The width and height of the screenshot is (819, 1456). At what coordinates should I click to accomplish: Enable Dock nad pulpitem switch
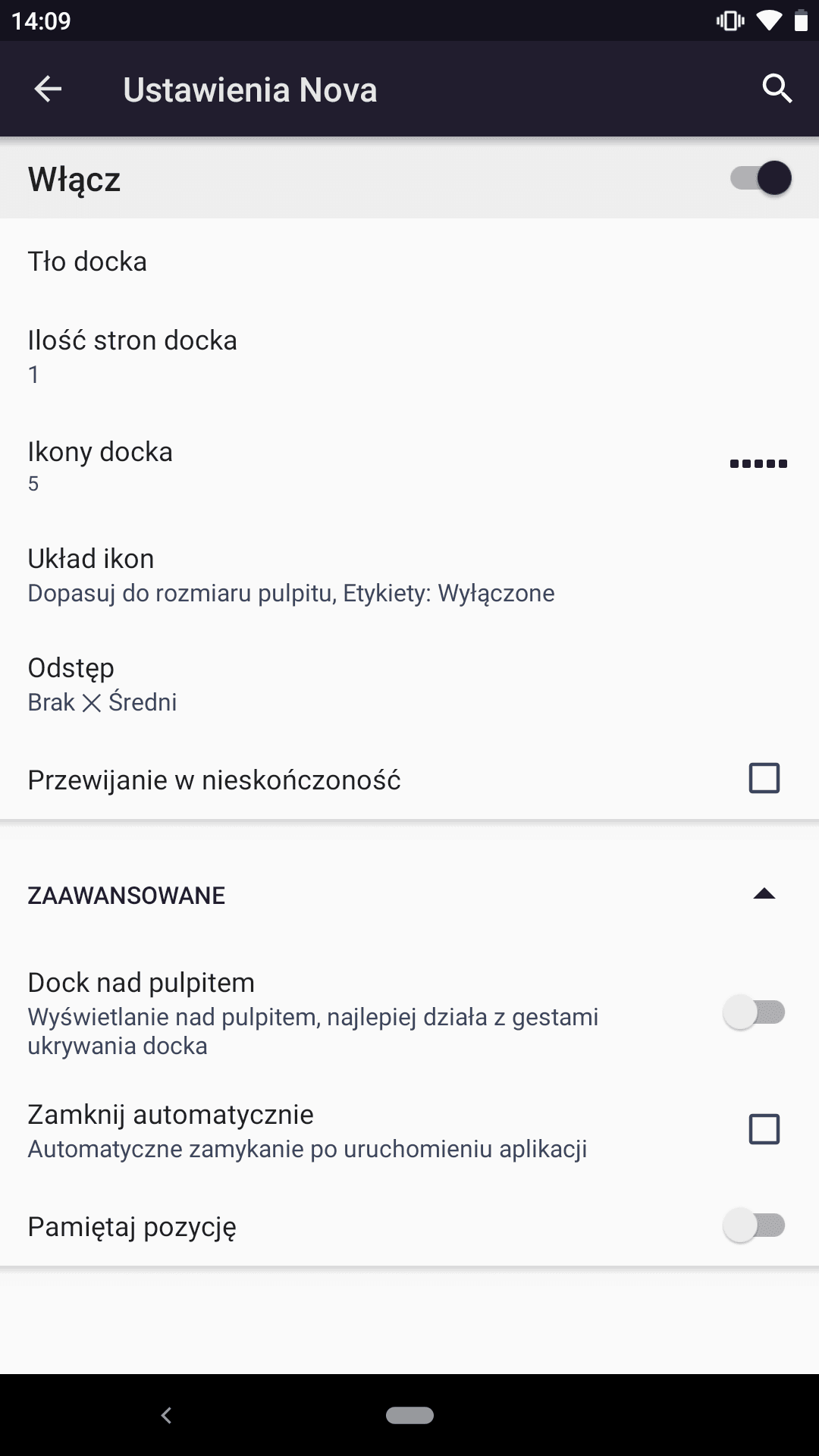pyautogui.click(x=755, y=1012)
